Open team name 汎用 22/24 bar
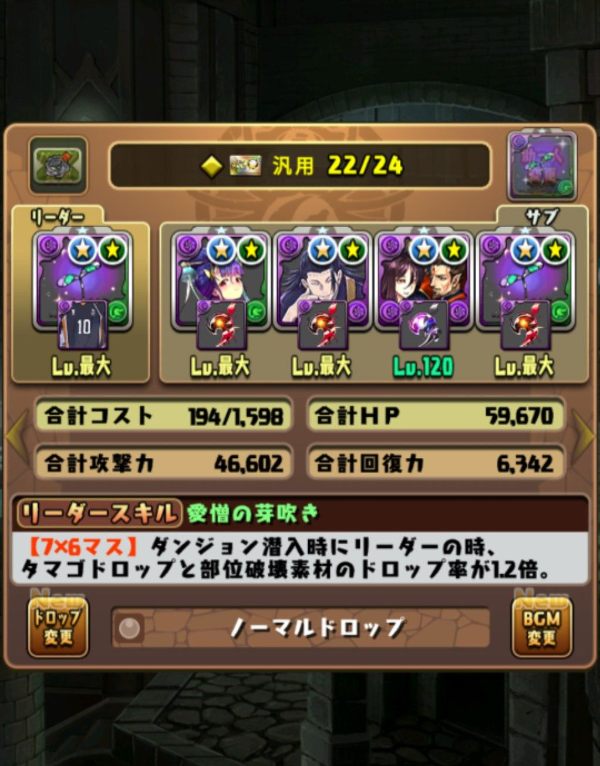 (300, 166)
